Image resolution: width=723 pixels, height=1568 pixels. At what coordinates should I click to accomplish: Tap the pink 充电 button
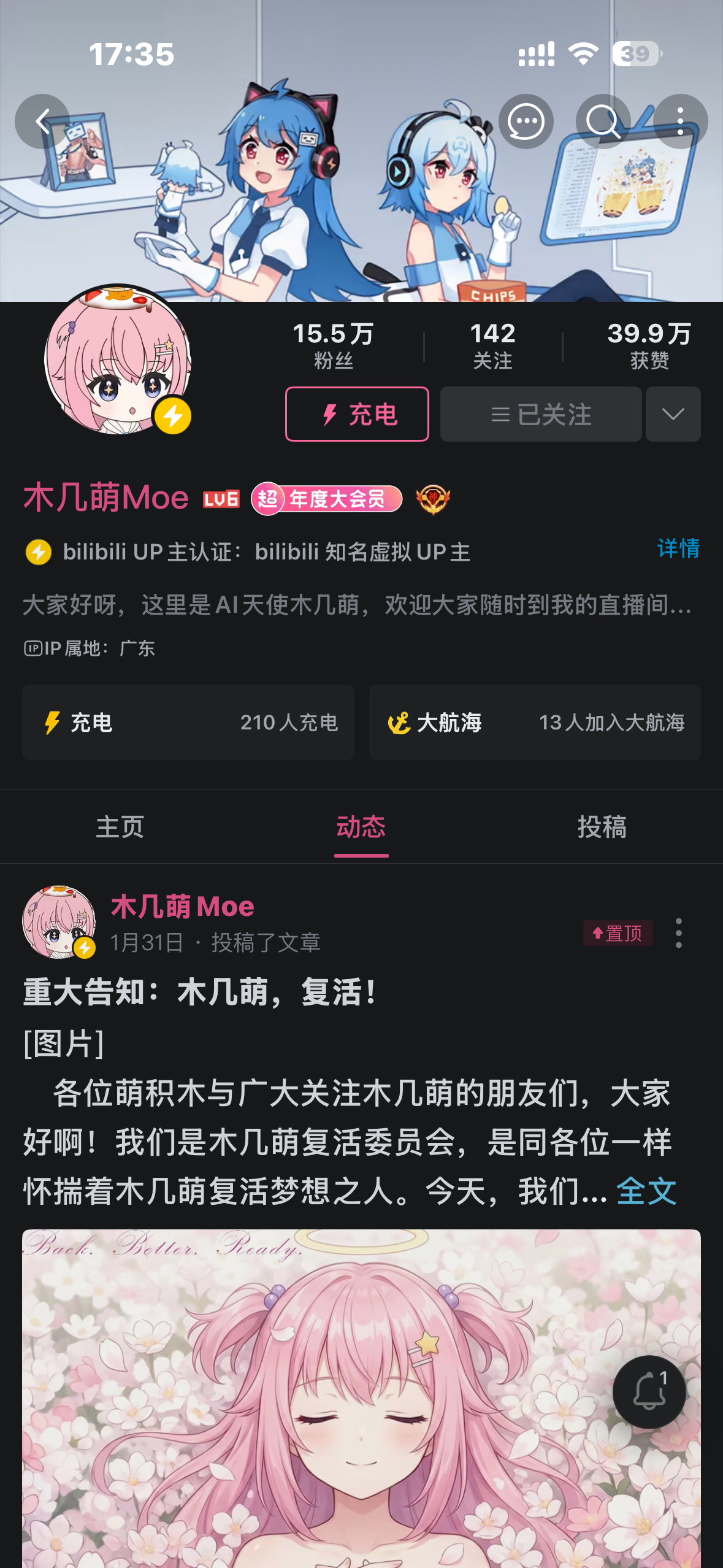357,414
